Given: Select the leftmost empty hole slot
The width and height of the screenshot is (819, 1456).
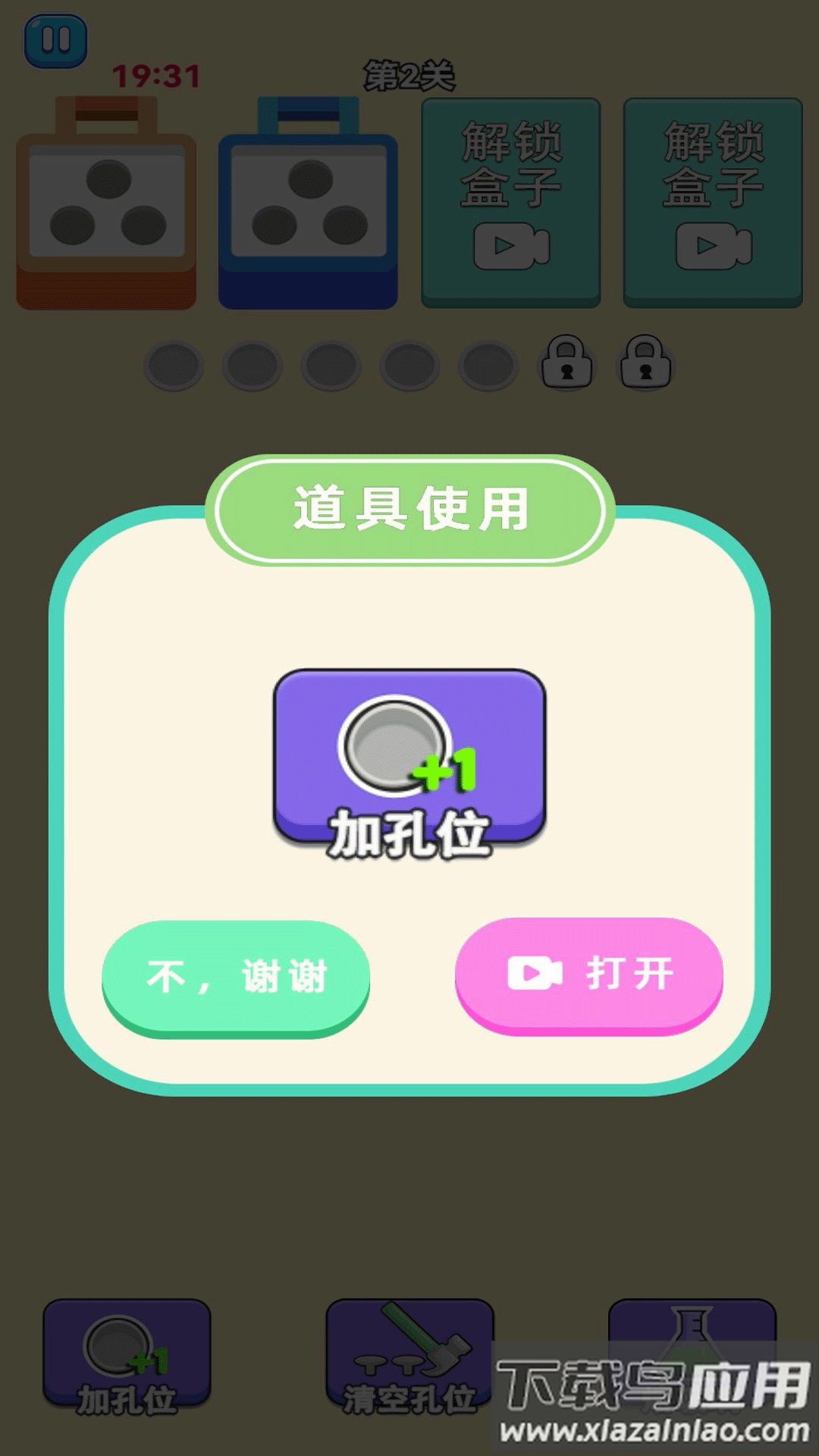Looking at the screenshot, I should (172, 364).
